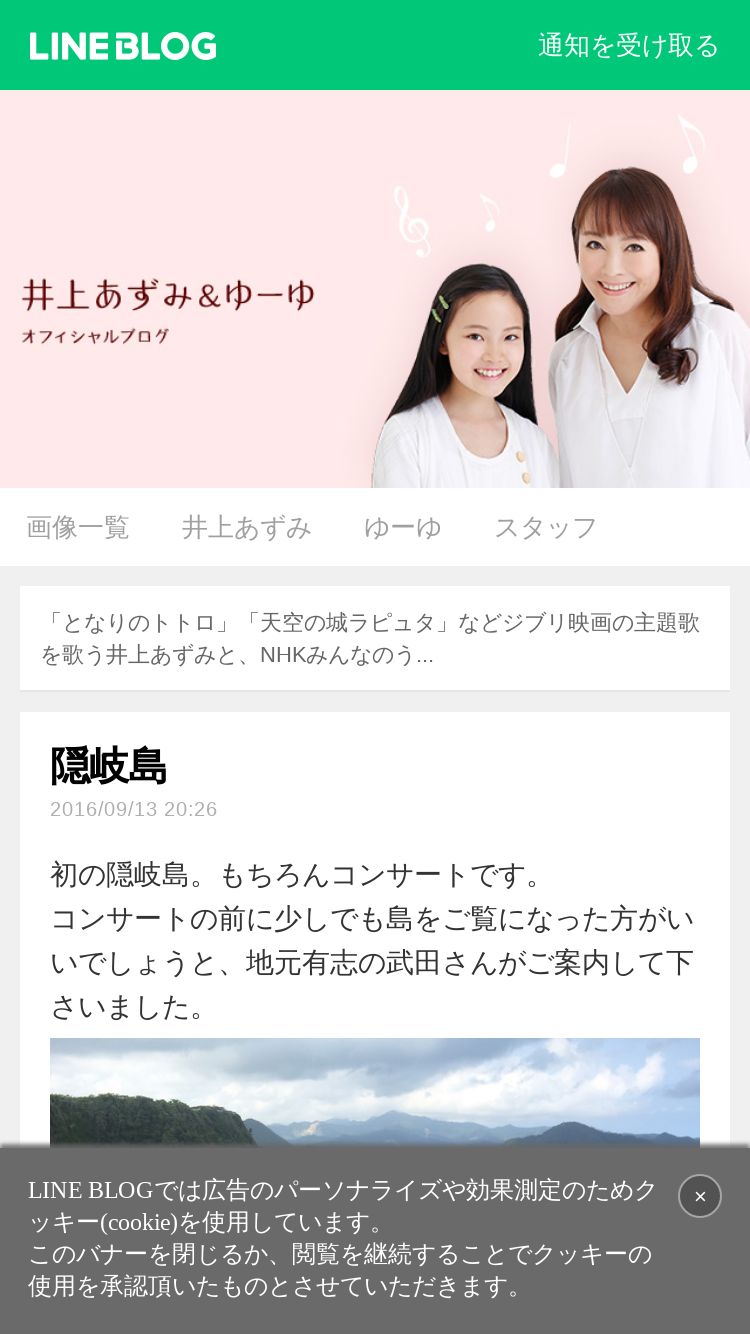This screenshot has height=1334, width=750.
Task: Switch to the スタッフ tab
Action: 546,527
